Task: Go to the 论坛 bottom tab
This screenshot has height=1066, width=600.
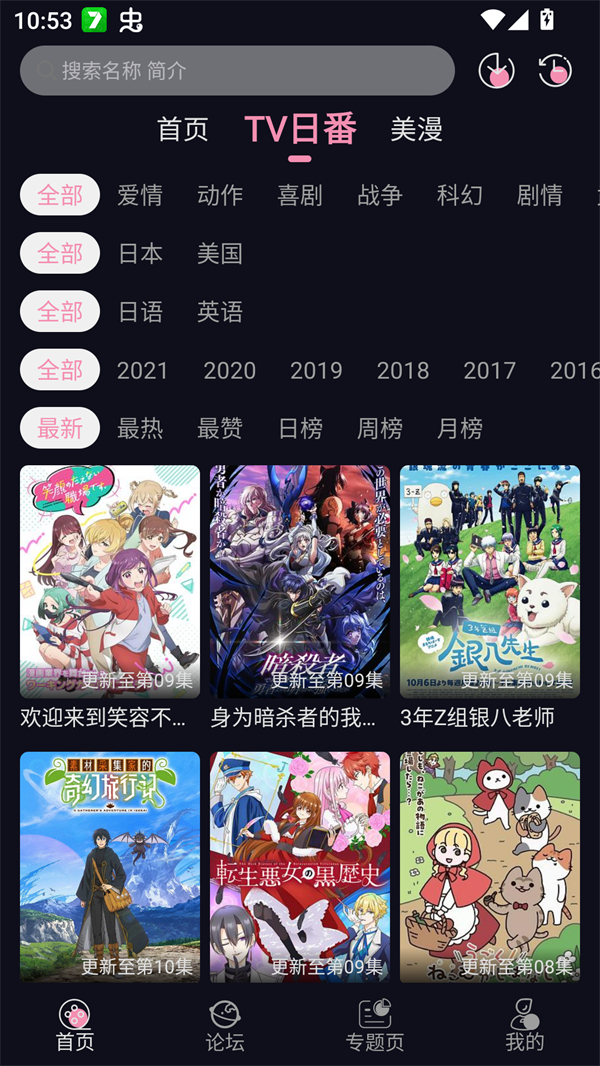Action: pos(225,1026)
